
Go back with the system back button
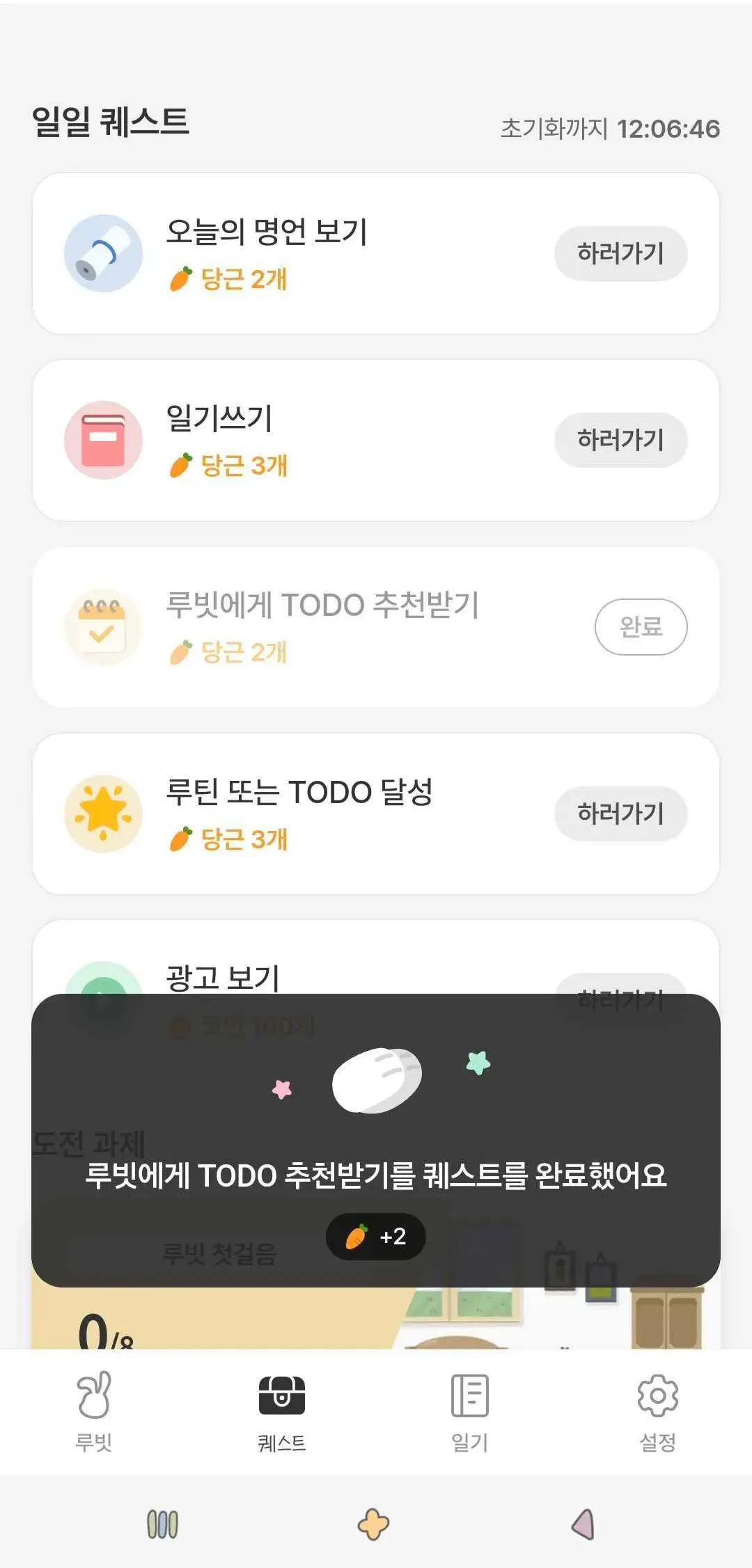point(583,1524)
